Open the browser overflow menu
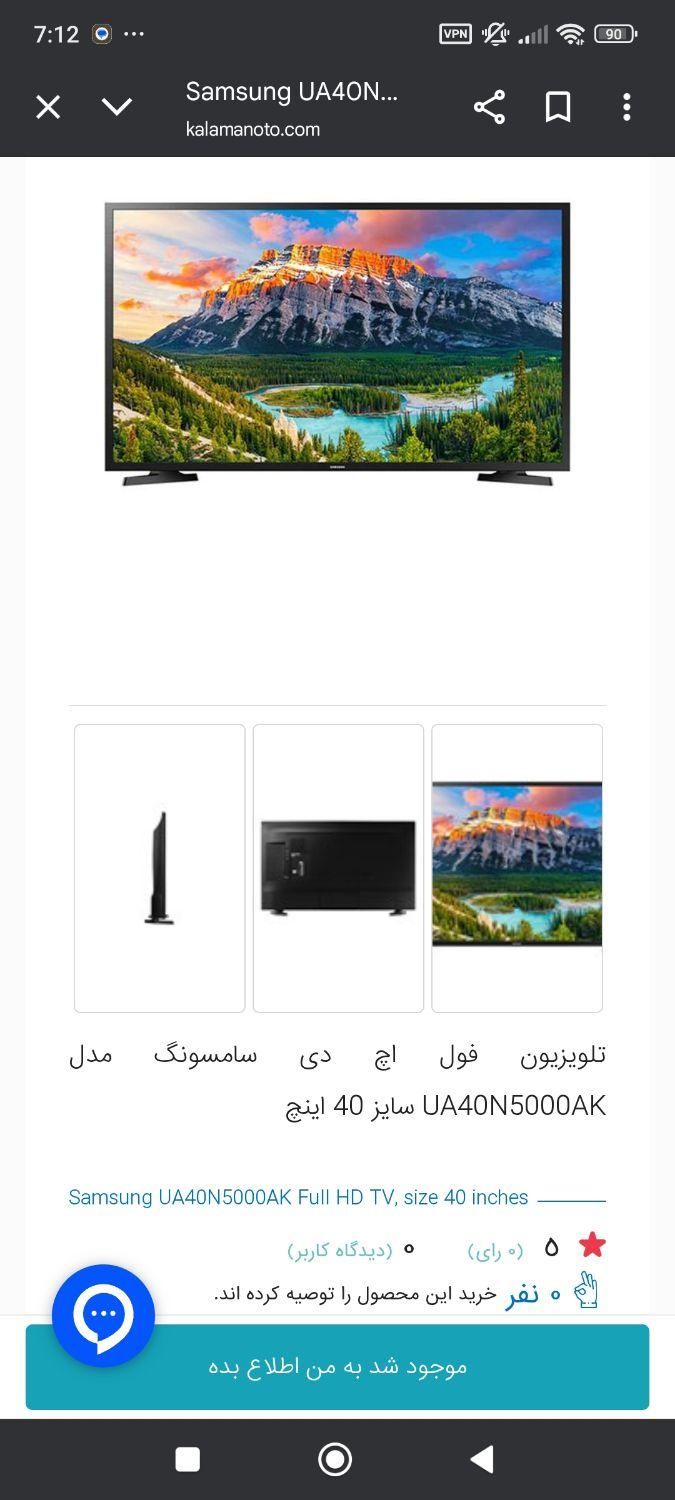The height and width of the screenshot is (1500, 675). (x=627, y=107)
